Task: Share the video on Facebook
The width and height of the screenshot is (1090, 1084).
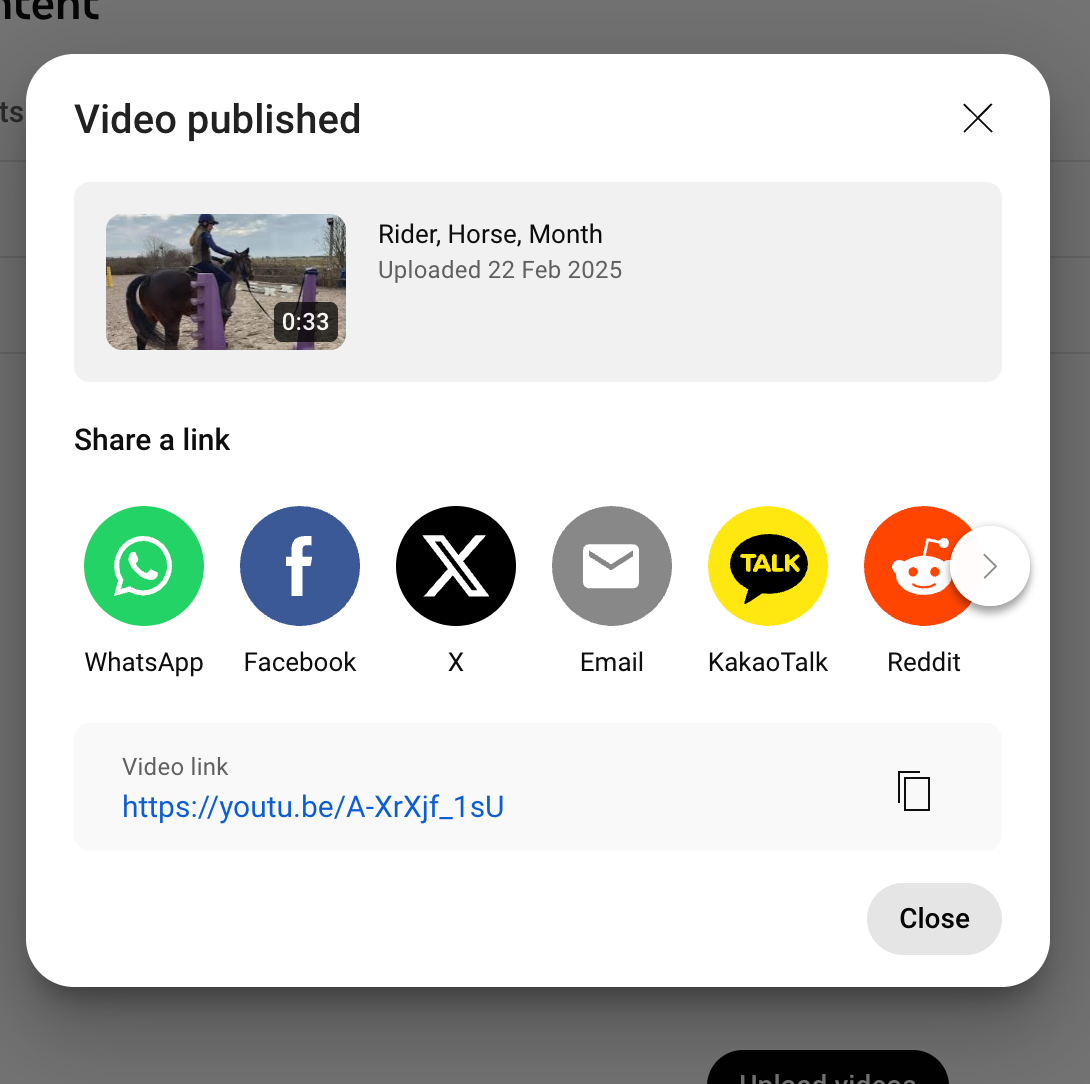Action: coord(300,566)
